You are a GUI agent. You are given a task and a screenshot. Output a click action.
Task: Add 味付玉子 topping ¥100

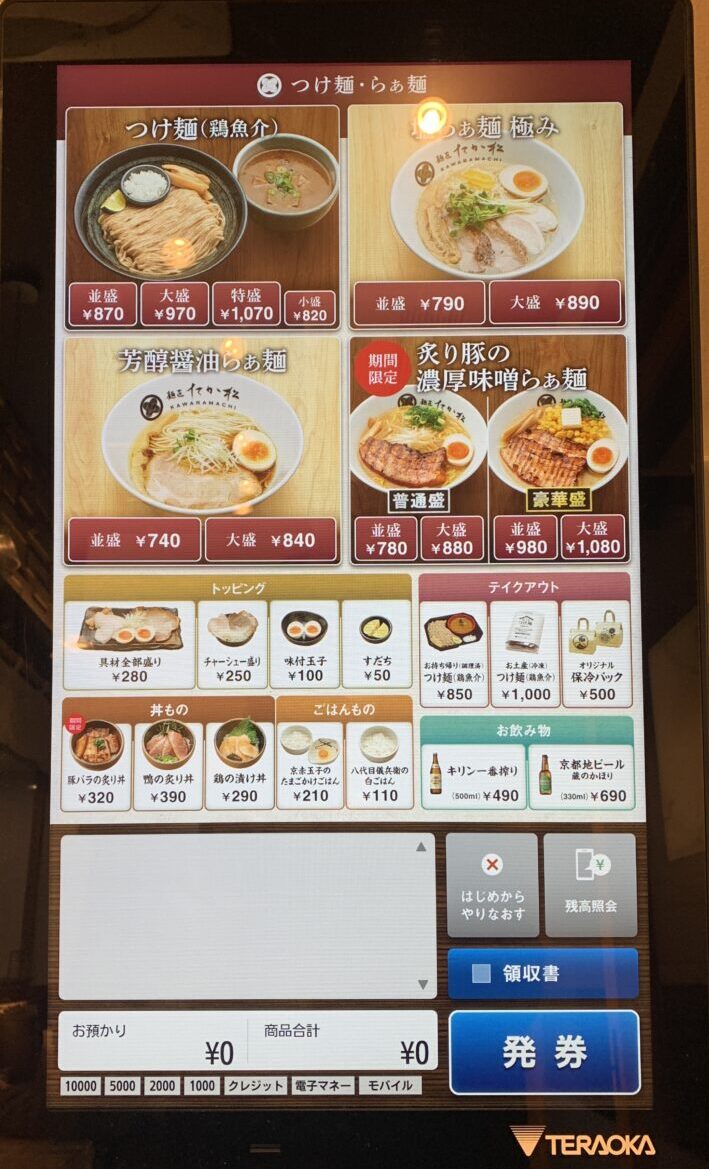(x=304, y=644)
